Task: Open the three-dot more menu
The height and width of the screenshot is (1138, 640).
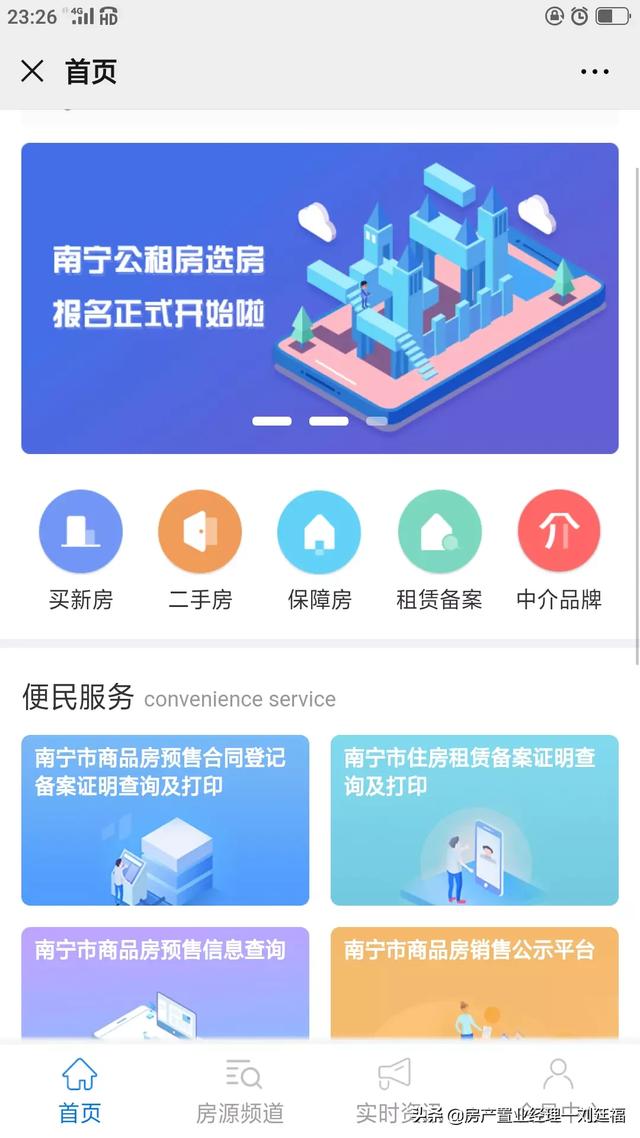Action: [594, 71]
